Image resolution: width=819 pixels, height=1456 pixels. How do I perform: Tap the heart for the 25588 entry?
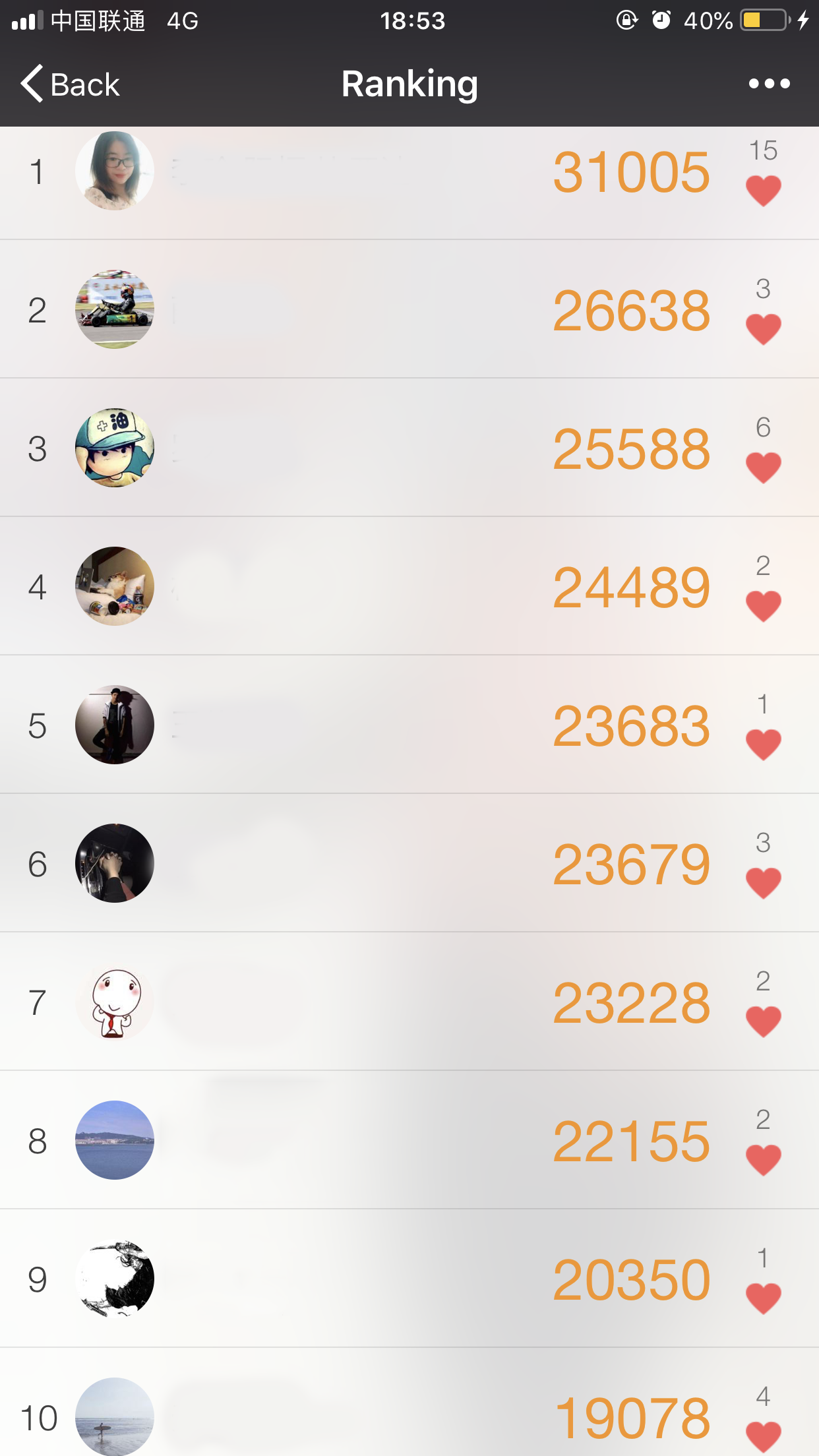pyautogui.click(x=763, y=468)
